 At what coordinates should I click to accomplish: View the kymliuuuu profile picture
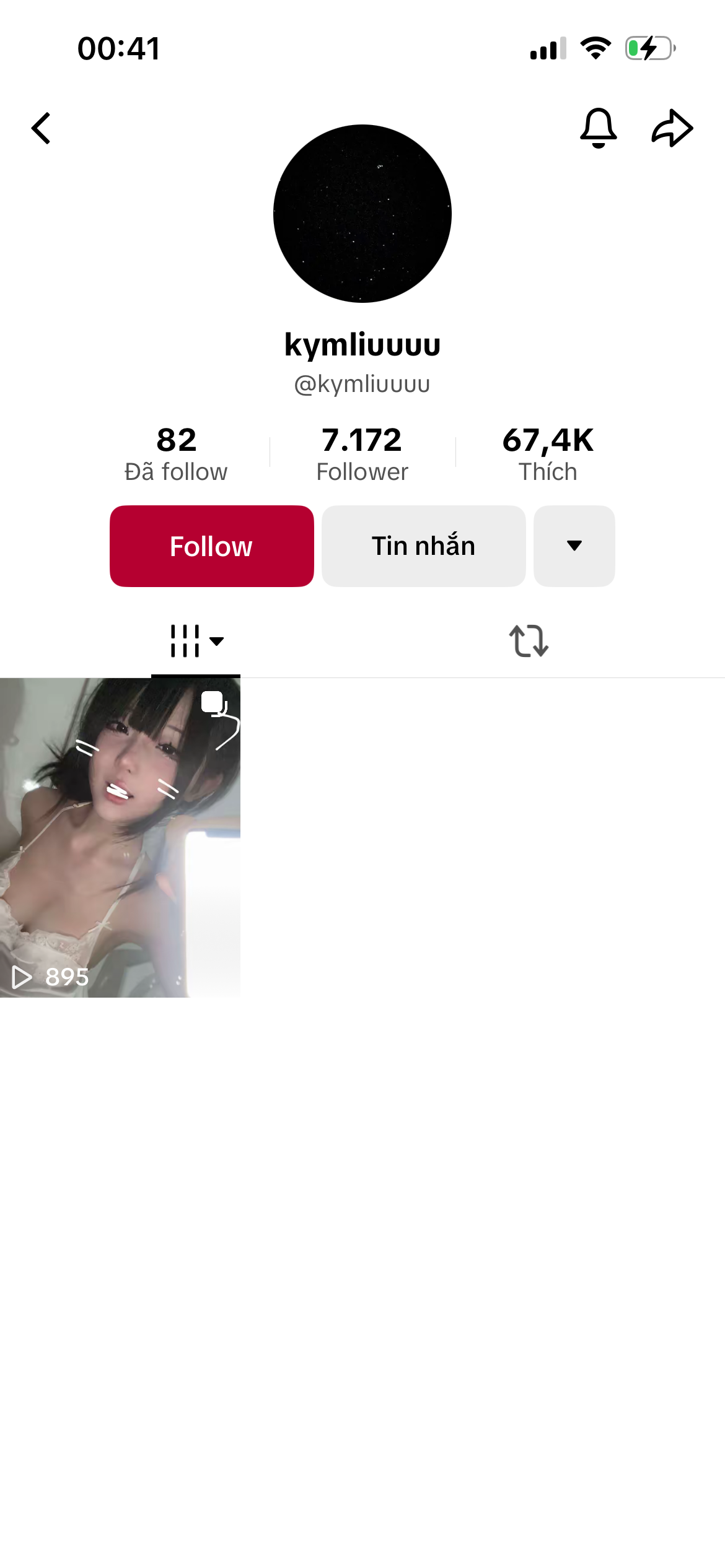coord(362,214)
